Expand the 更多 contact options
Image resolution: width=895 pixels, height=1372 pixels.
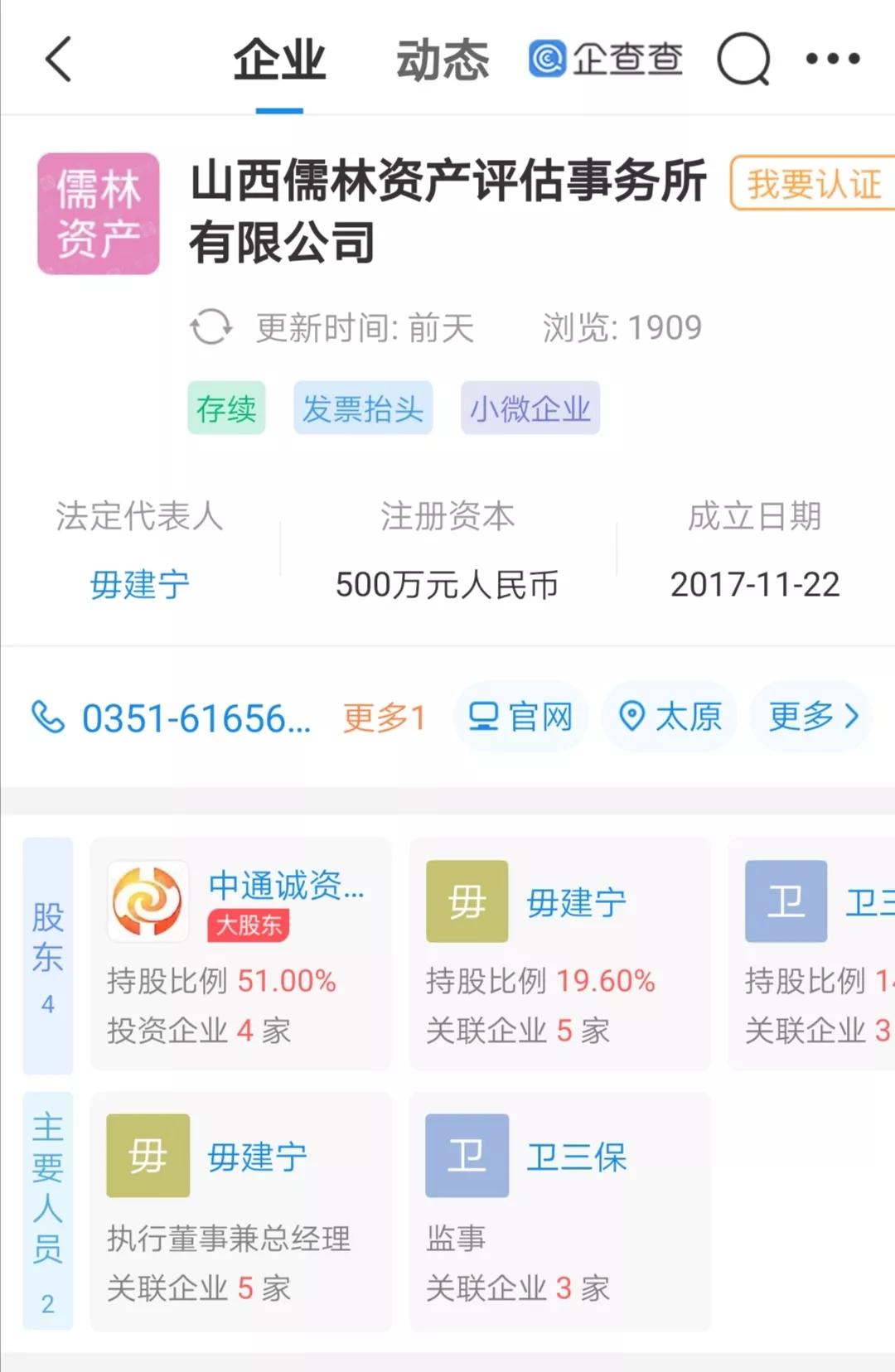click(808, 717)
